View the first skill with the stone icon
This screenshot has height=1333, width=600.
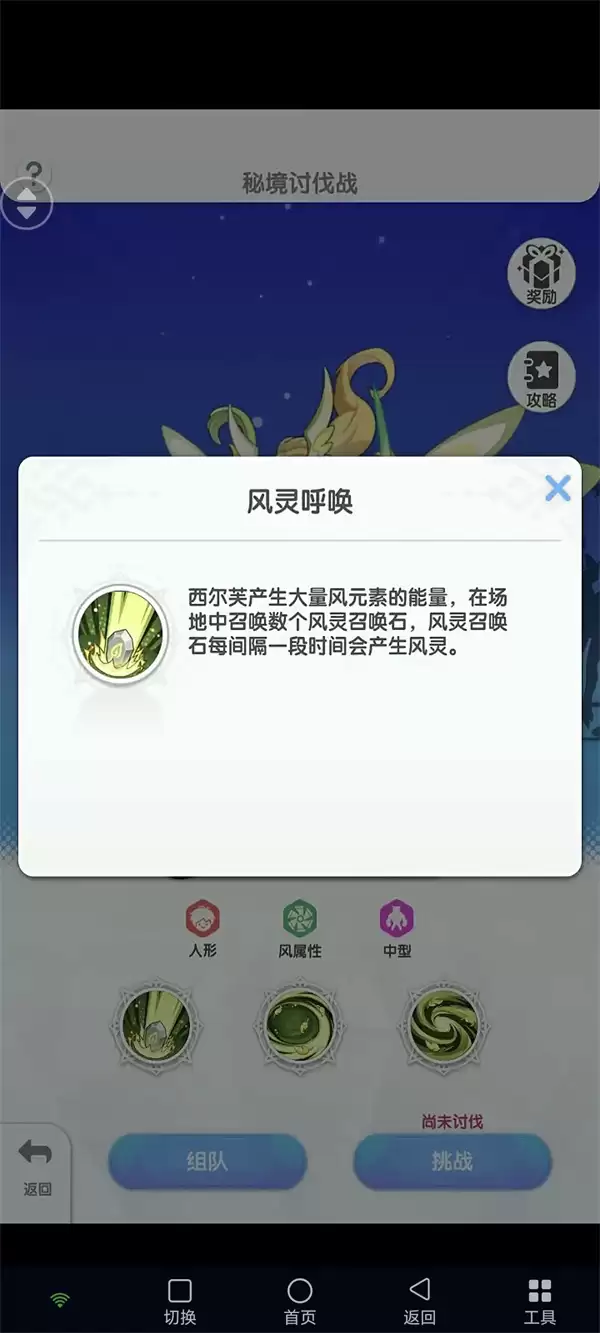pos(157,1023)
